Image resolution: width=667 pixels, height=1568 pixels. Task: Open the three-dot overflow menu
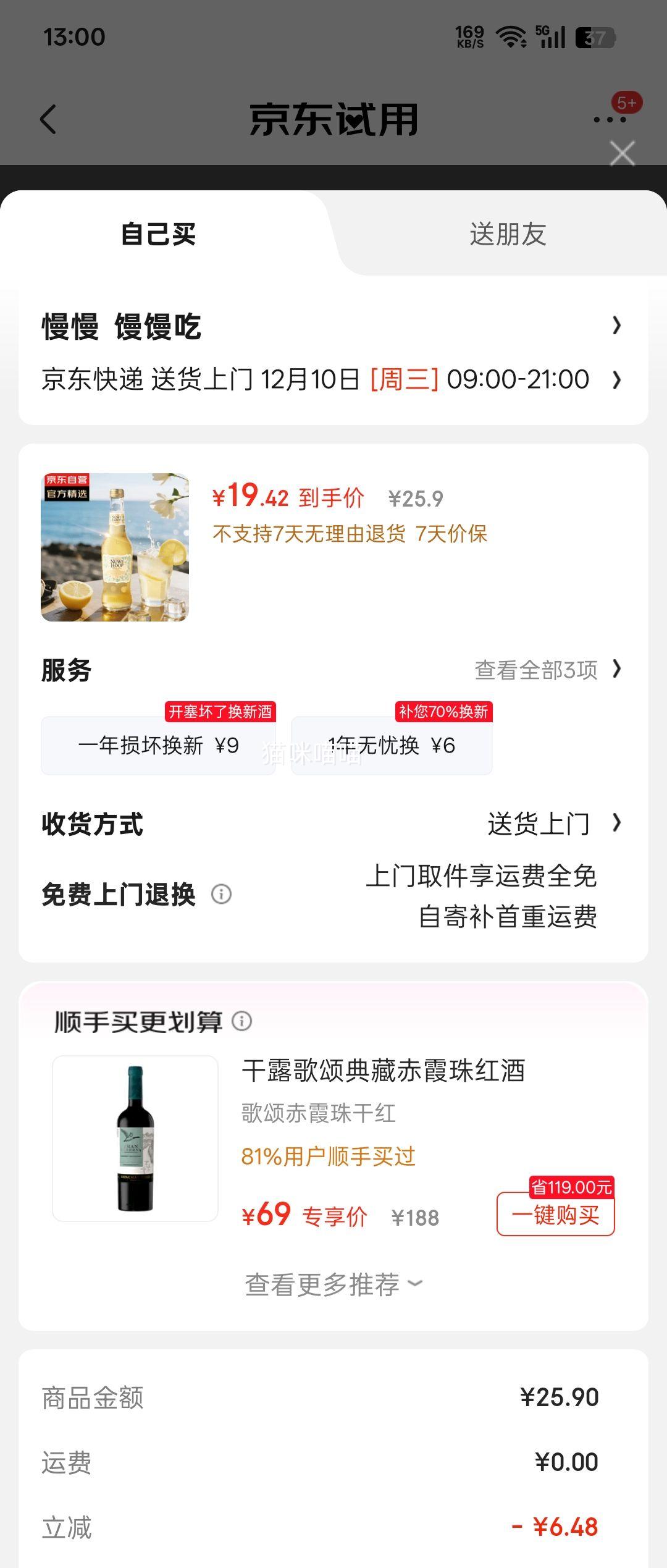pos(610,119)
